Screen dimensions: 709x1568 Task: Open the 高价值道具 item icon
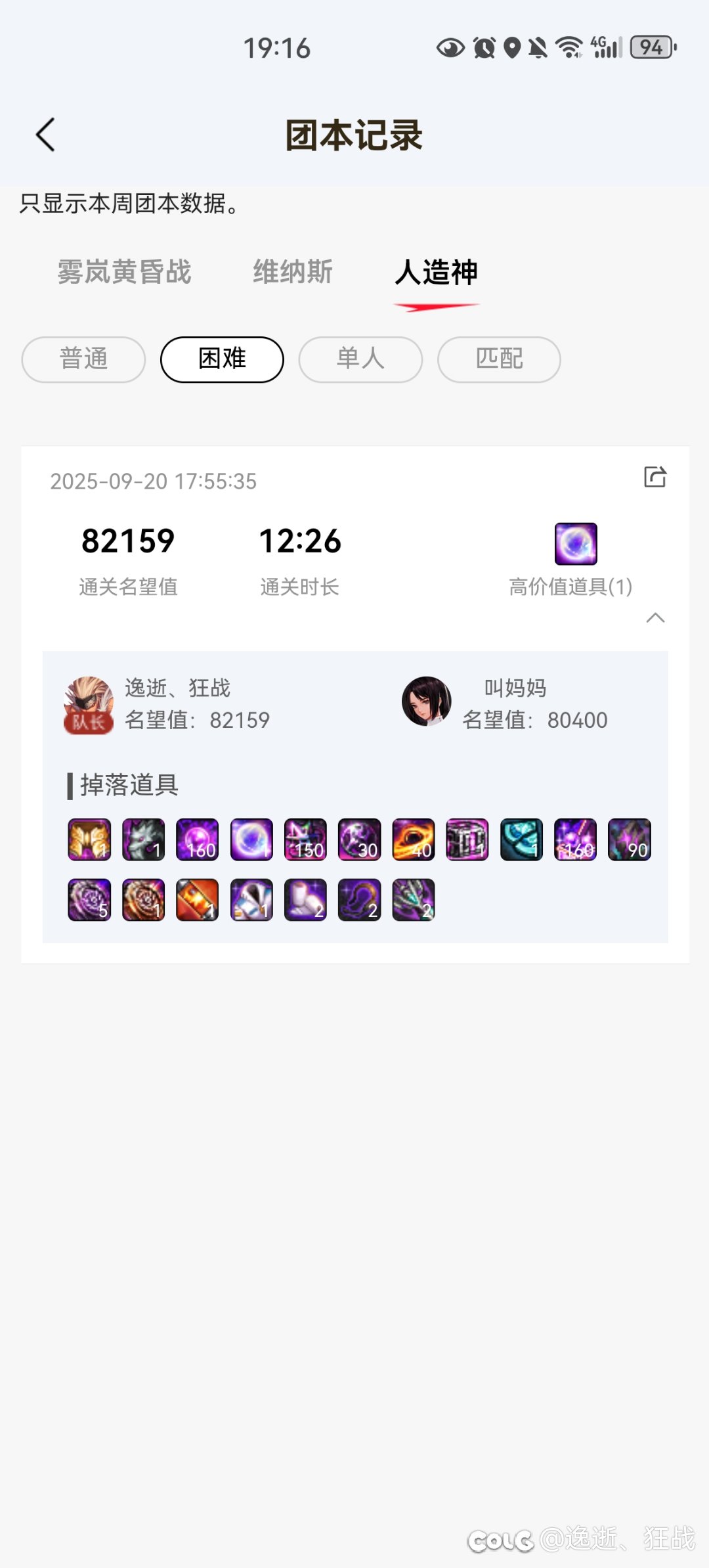coord(576,544)
